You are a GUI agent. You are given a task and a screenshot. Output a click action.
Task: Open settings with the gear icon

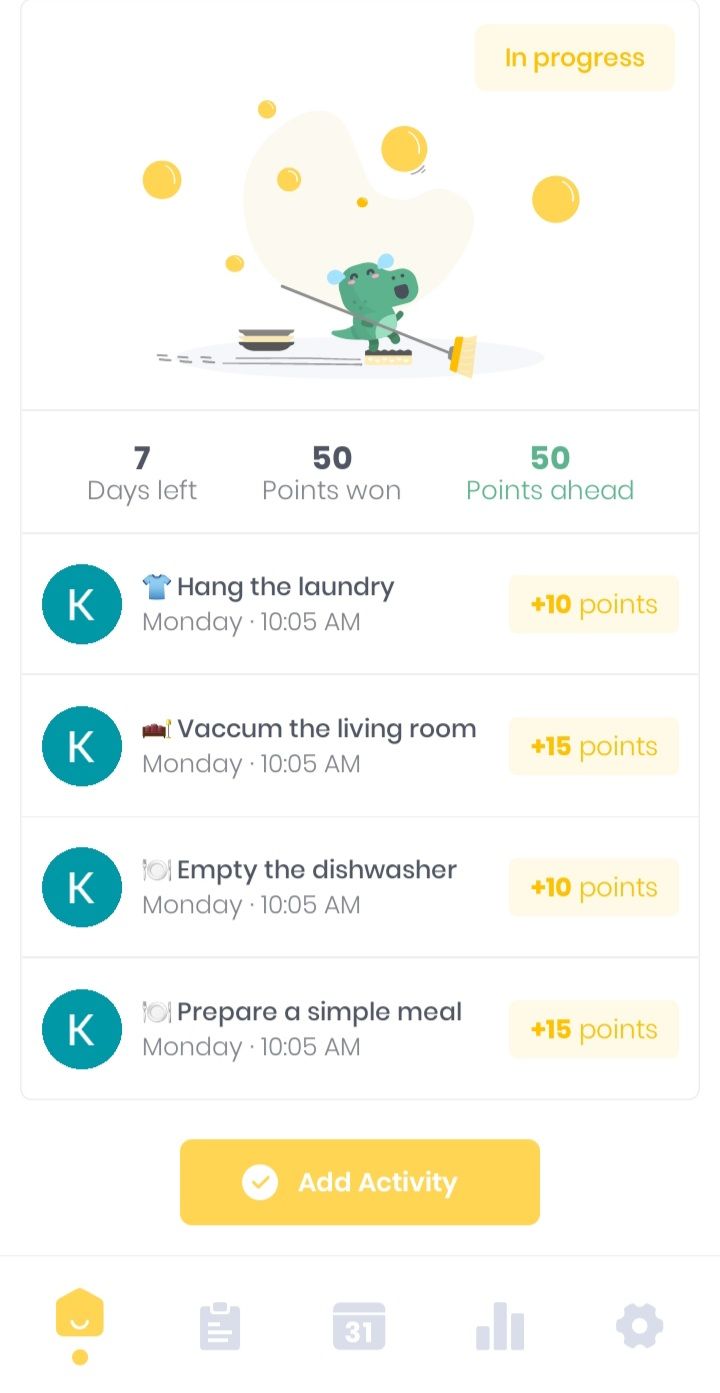point(639,1325)
